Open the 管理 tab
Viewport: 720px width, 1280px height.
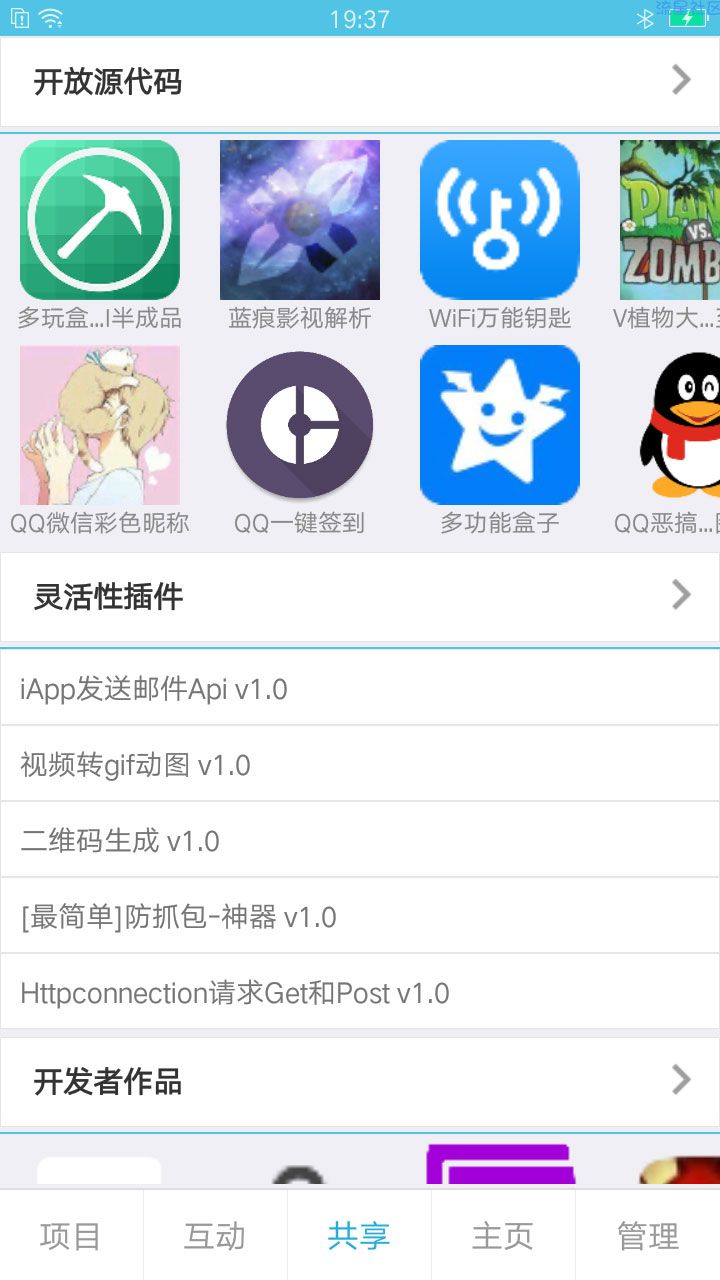[648, 1236]
